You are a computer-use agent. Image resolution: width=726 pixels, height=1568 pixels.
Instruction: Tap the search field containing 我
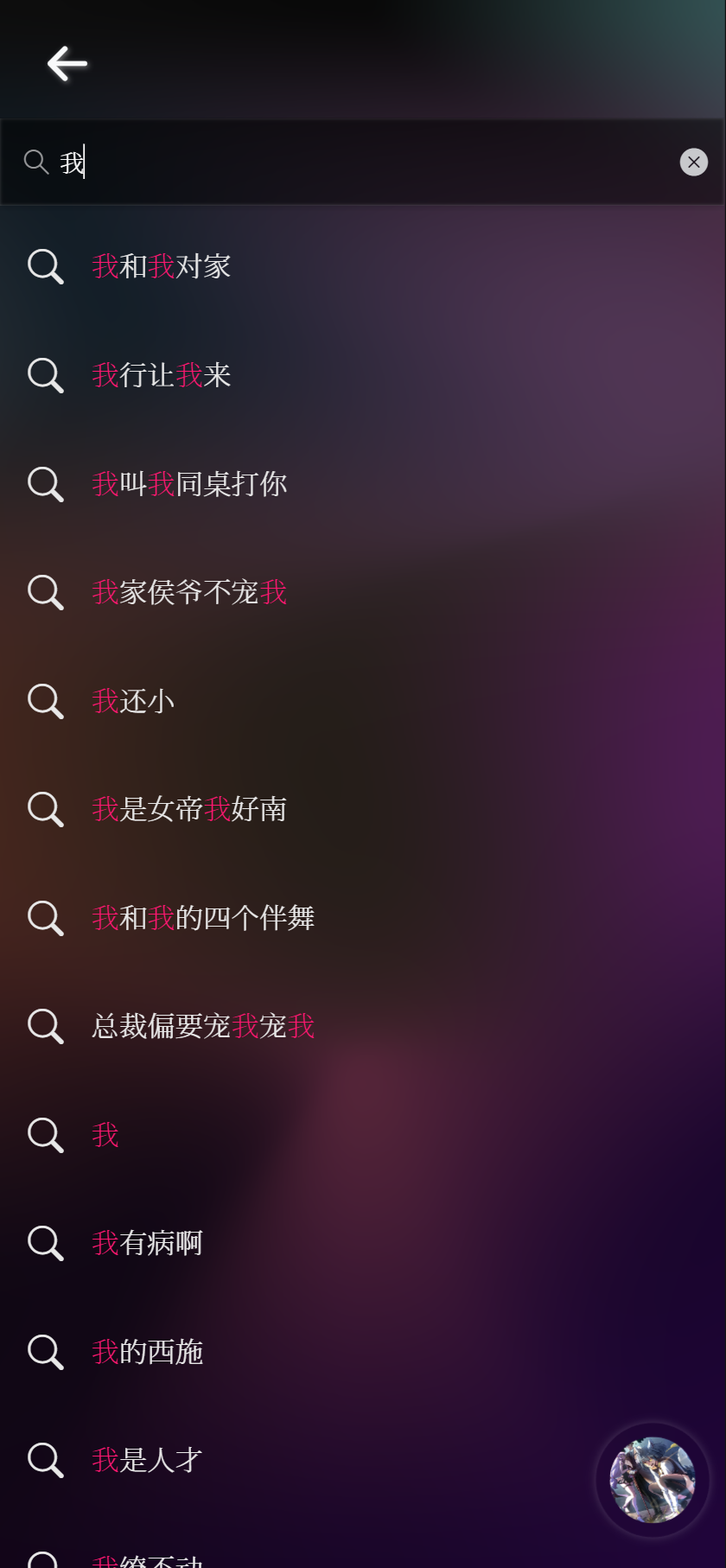tap(363, 163)
